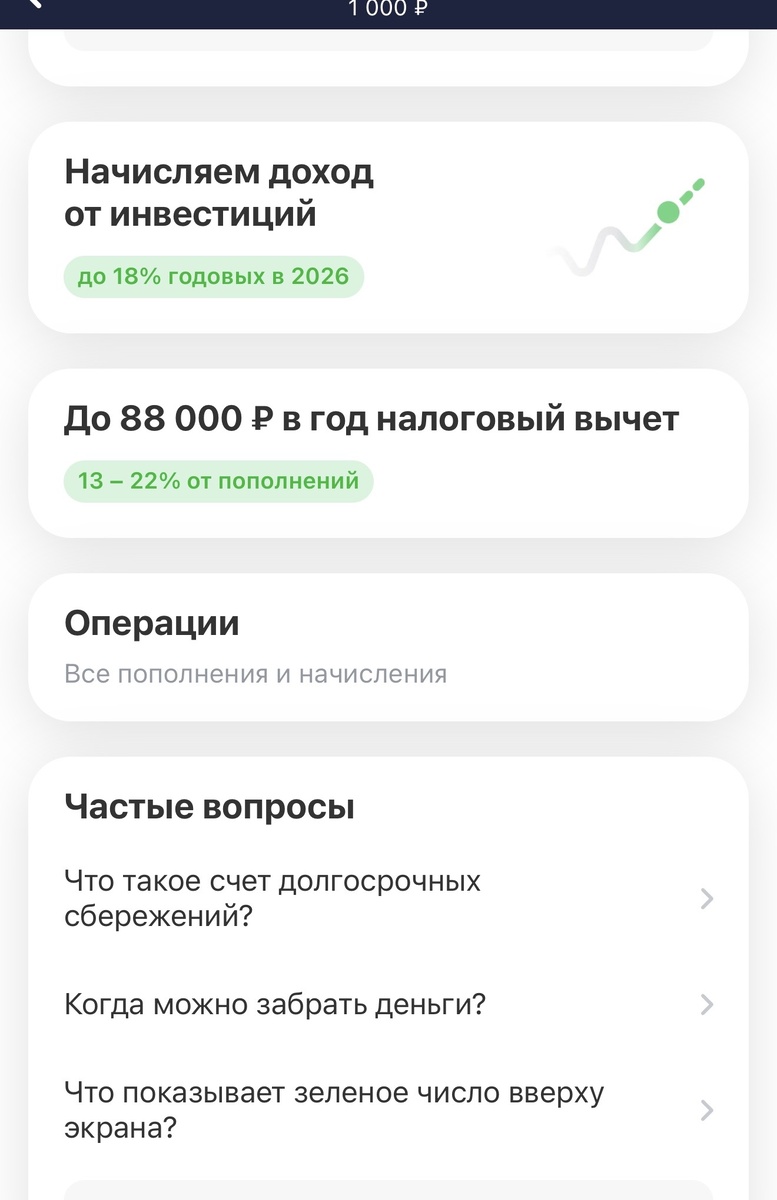Tap the '1 000 ₽' balance in the header

[388, 10]
